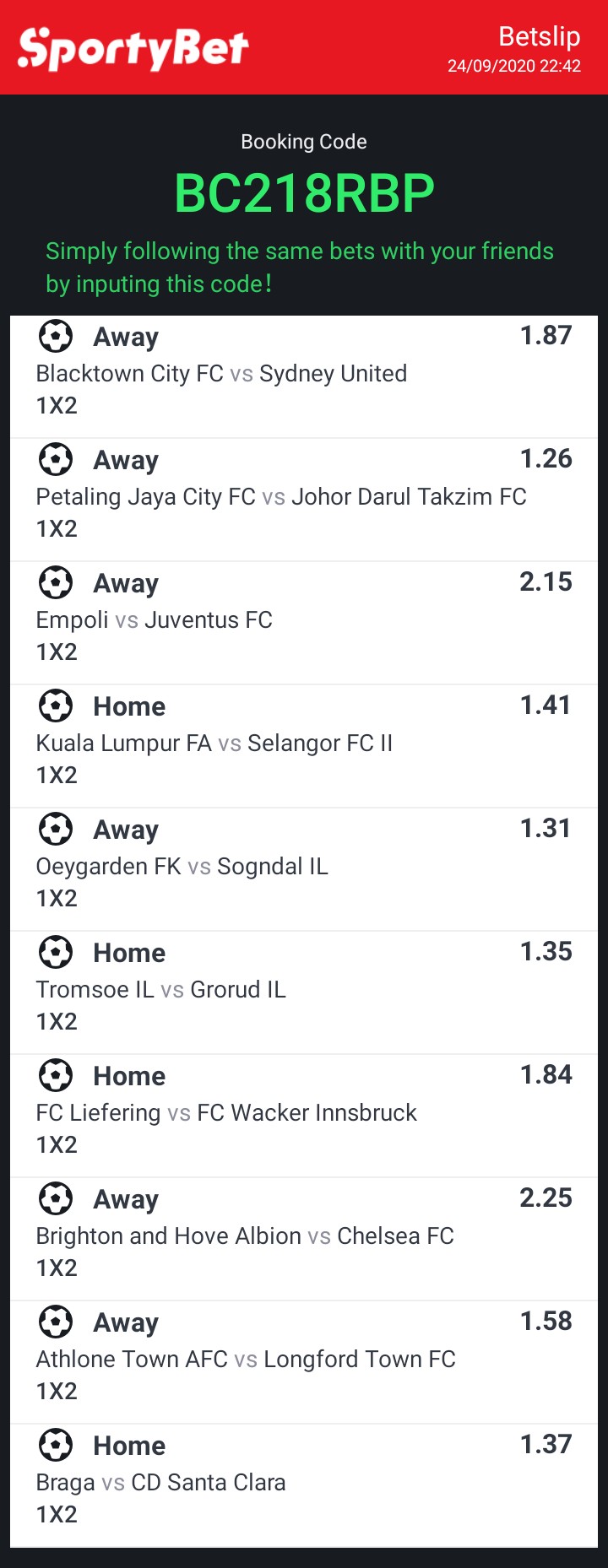
Task: Click the football icon next to Athlone Town match
Action: (56, 1322)
